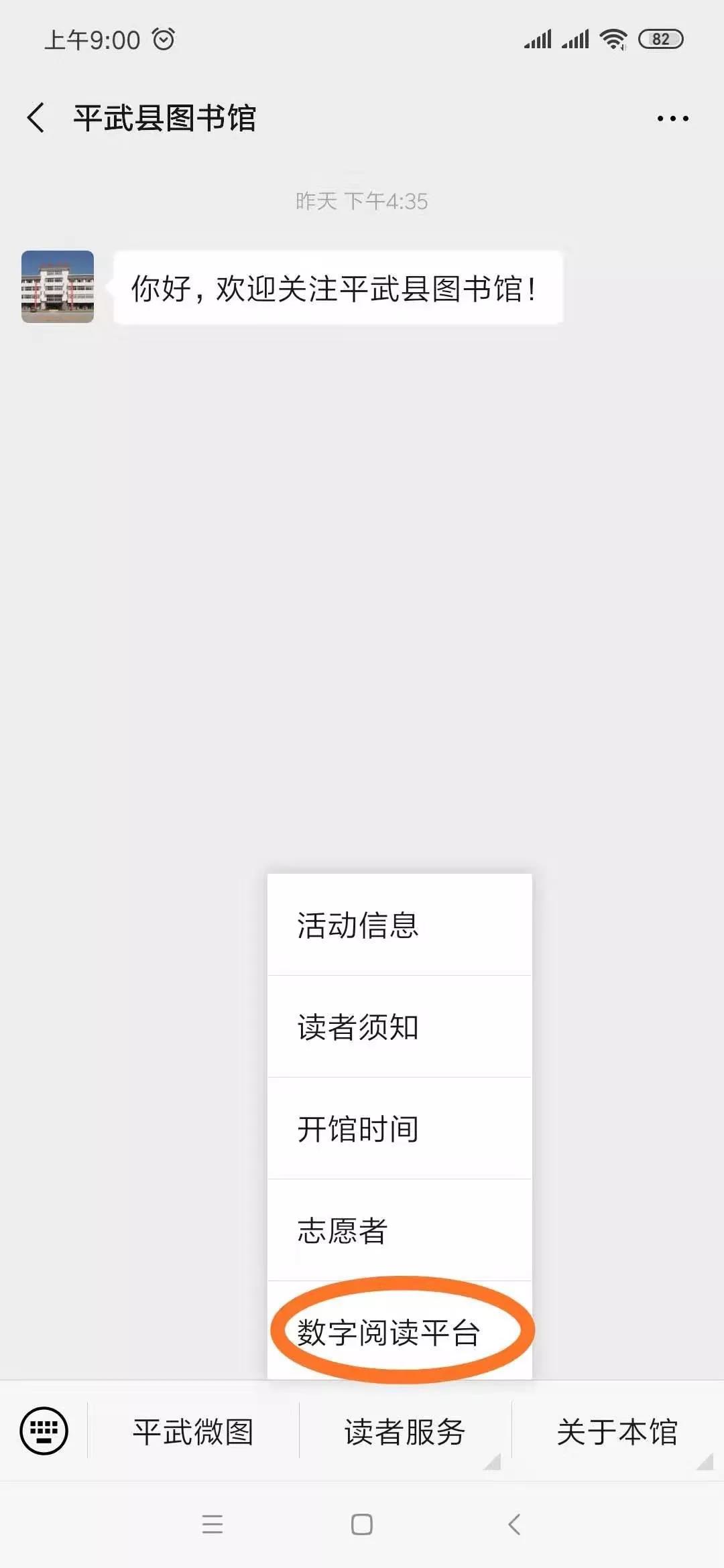Switch to keyboard input mode

[x=44, y=1431]
